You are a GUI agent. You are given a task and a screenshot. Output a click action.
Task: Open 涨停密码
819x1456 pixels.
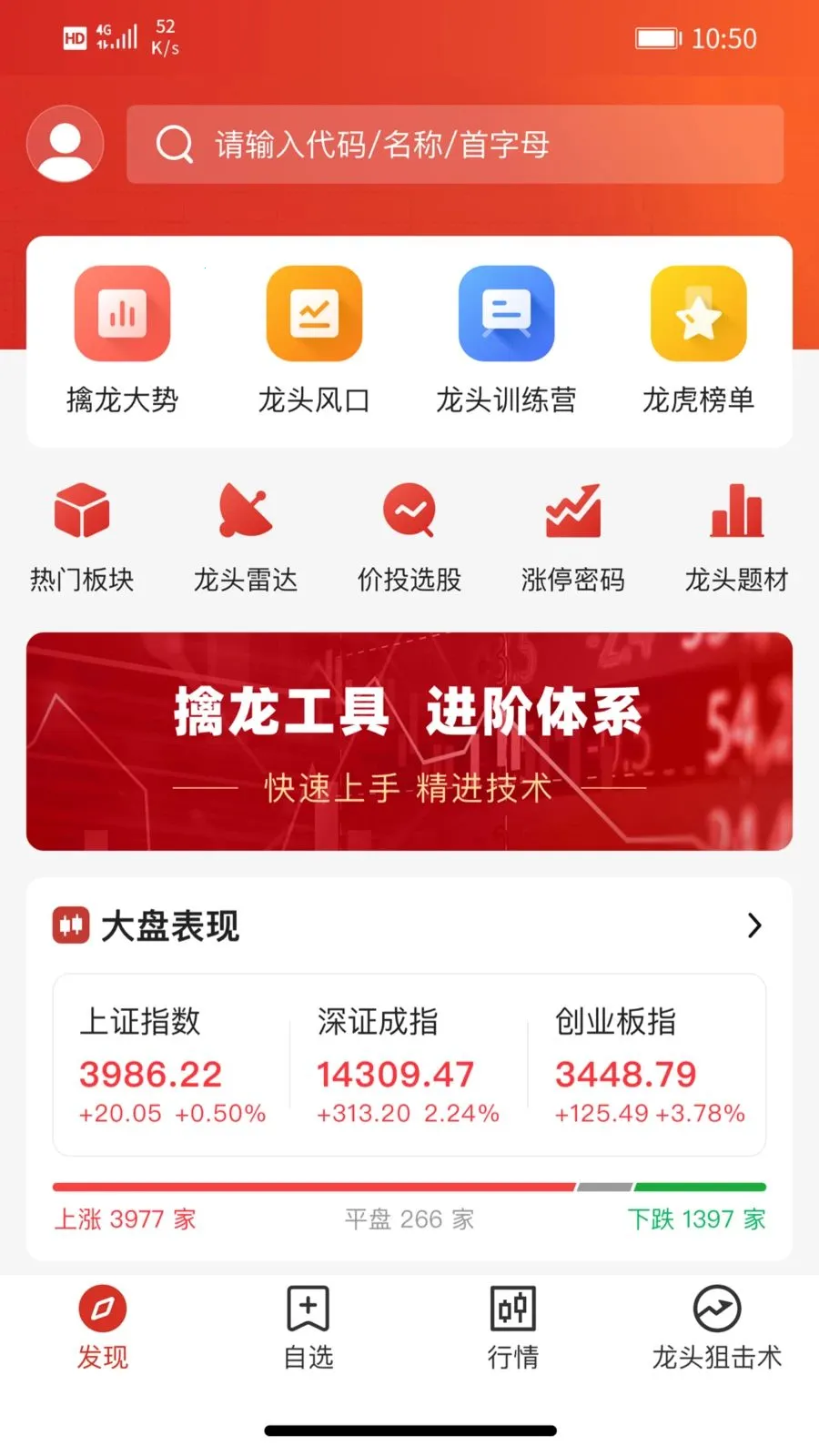coord(573,537)
